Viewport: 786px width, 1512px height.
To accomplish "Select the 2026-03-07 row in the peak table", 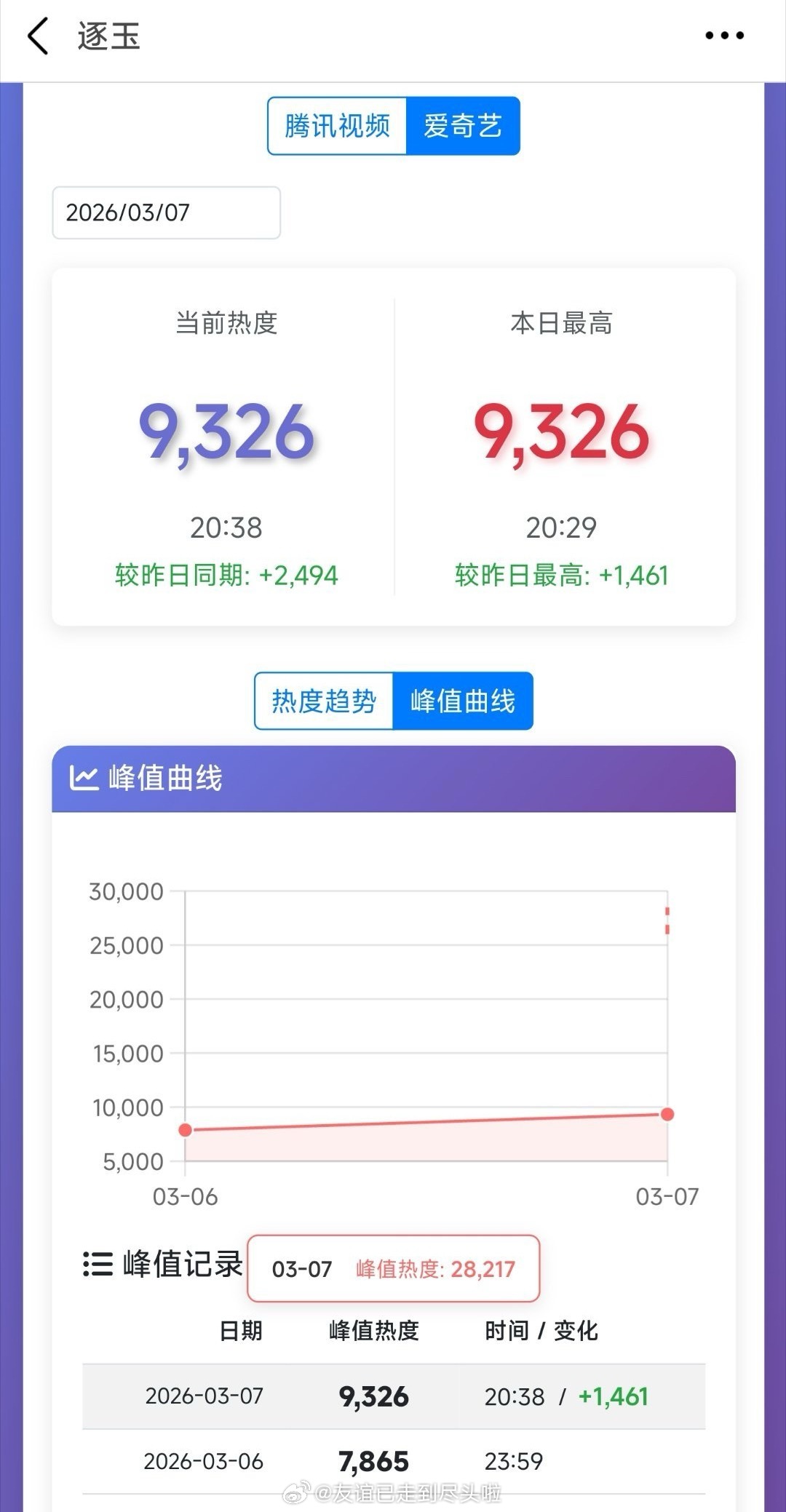I will [393, 1394].
